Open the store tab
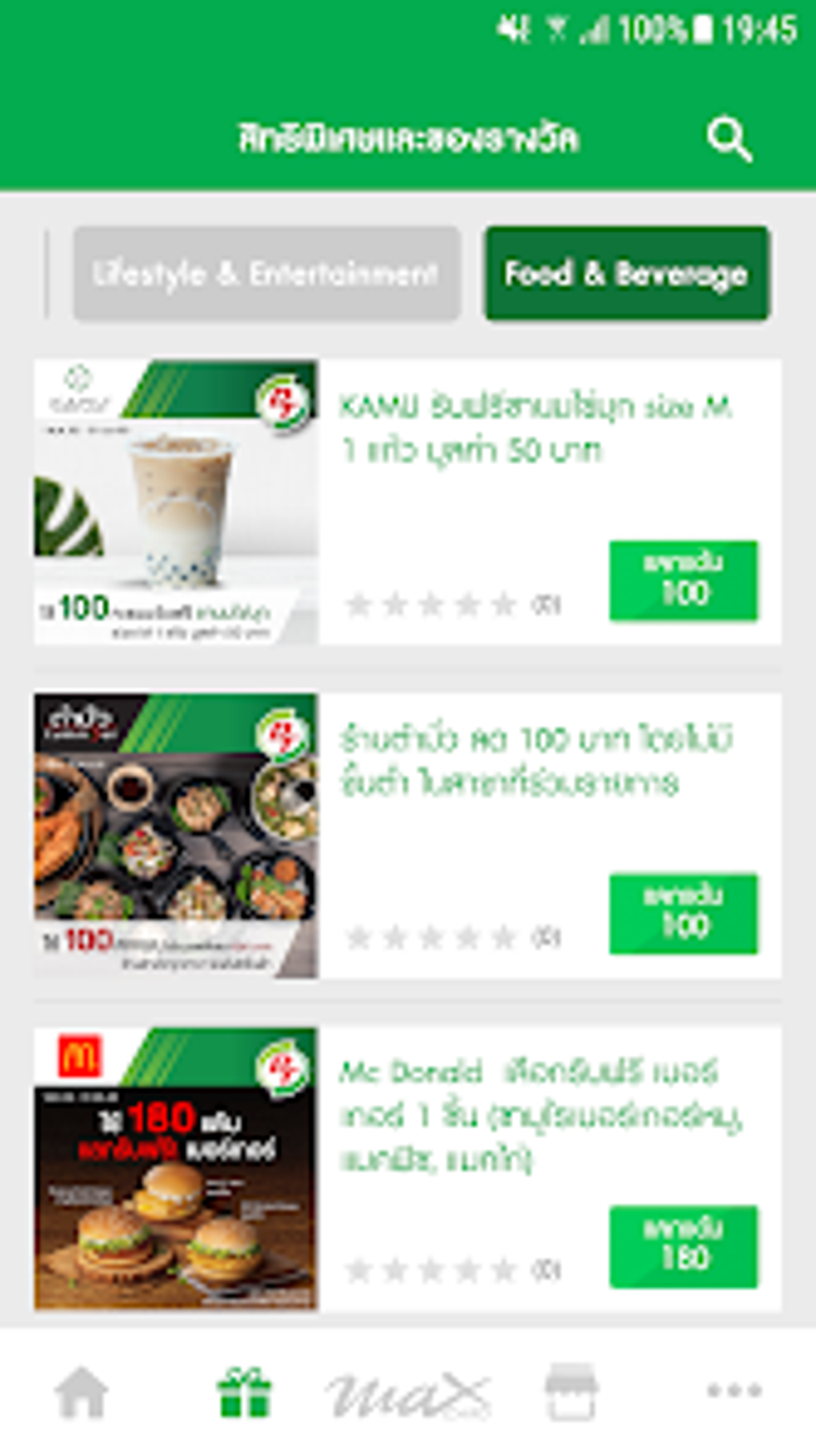Screen dimensions: 816x1456 [570, 1393]
